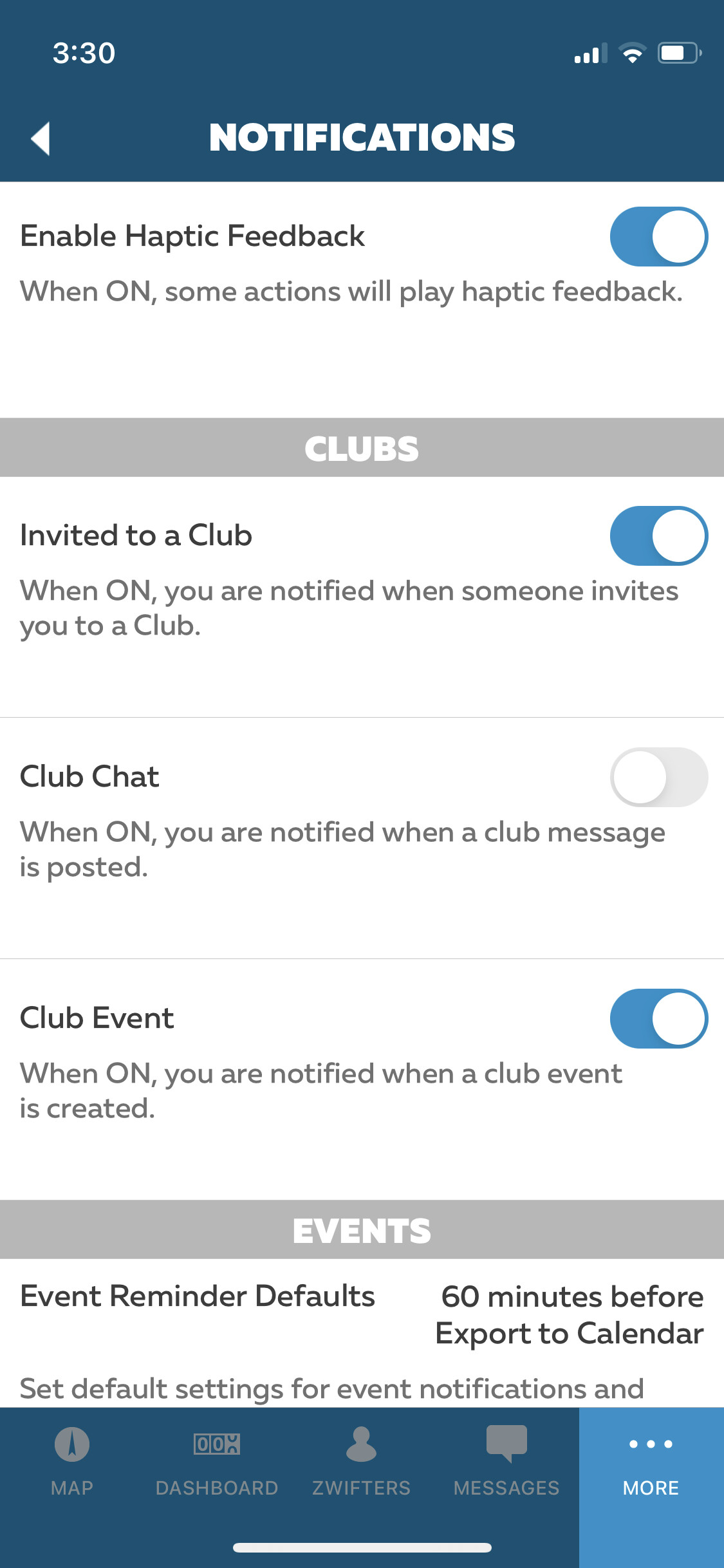Disable Invited to a Club notifications

pos(659,536)
